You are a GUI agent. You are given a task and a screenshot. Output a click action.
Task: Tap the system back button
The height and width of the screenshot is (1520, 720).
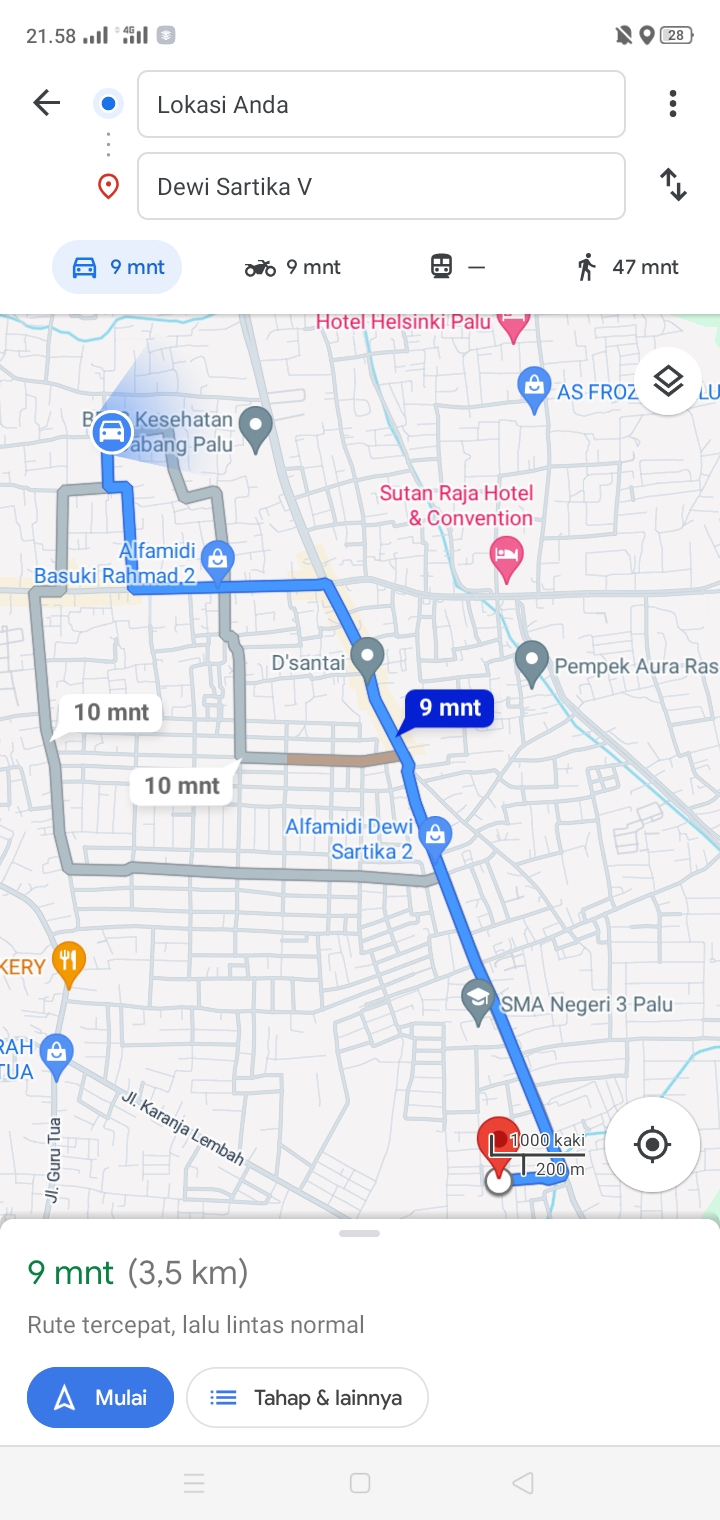coord(522,1483)
